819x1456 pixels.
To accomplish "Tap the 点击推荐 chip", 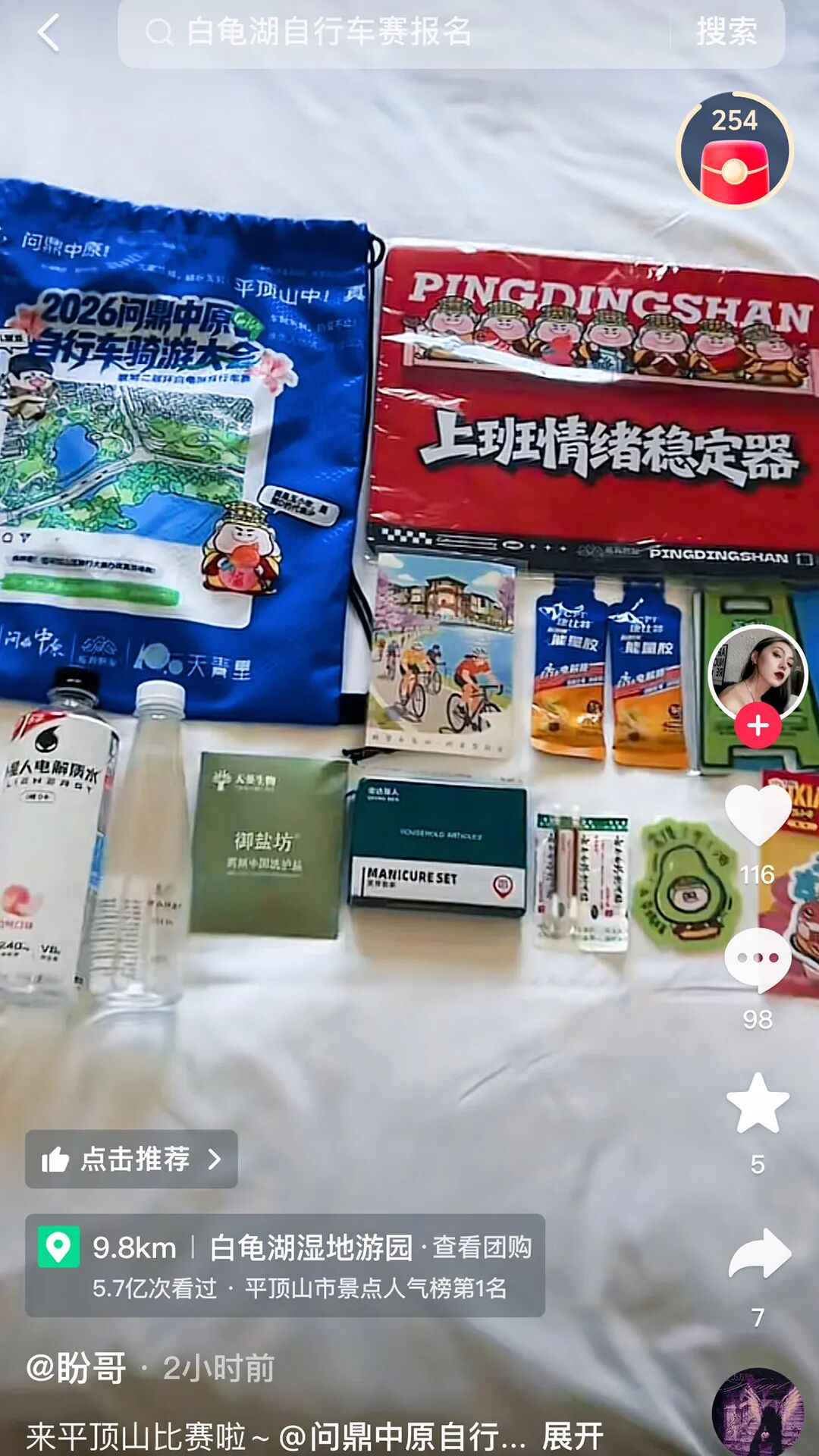I will (x=131, y=1159).
